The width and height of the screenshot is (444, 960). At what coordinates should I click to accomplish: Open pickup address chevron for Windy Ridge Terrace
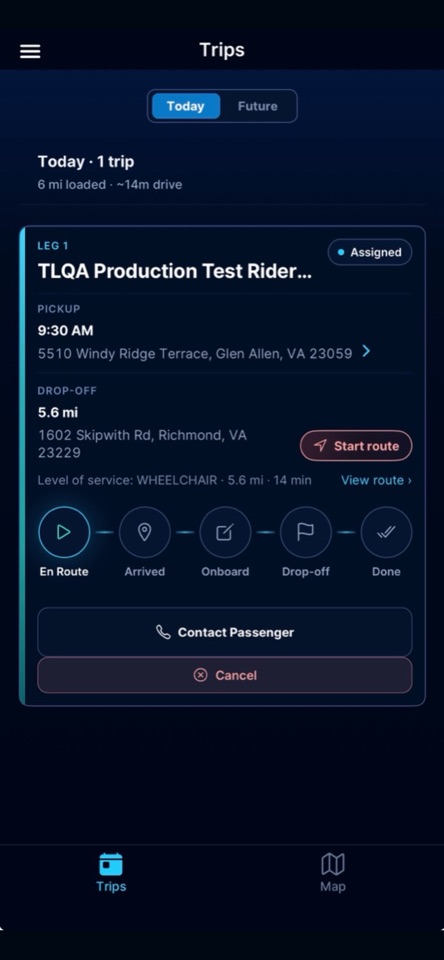point(366,351)
